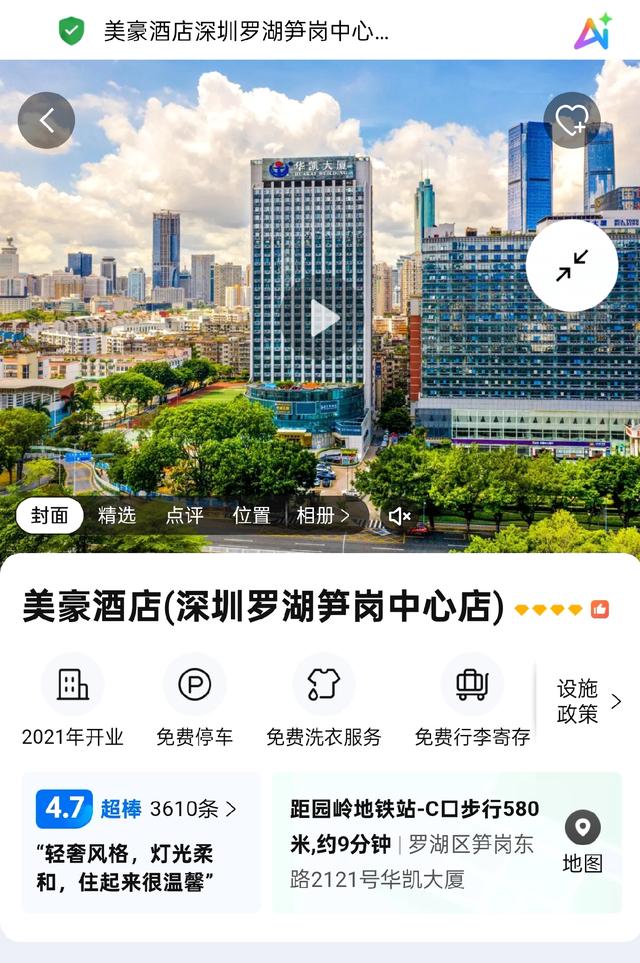This screenshot has width=640, height=963.
Task: Tap the collapse arrows floating button
Action: pyautogui.click(x=572, y=265)
